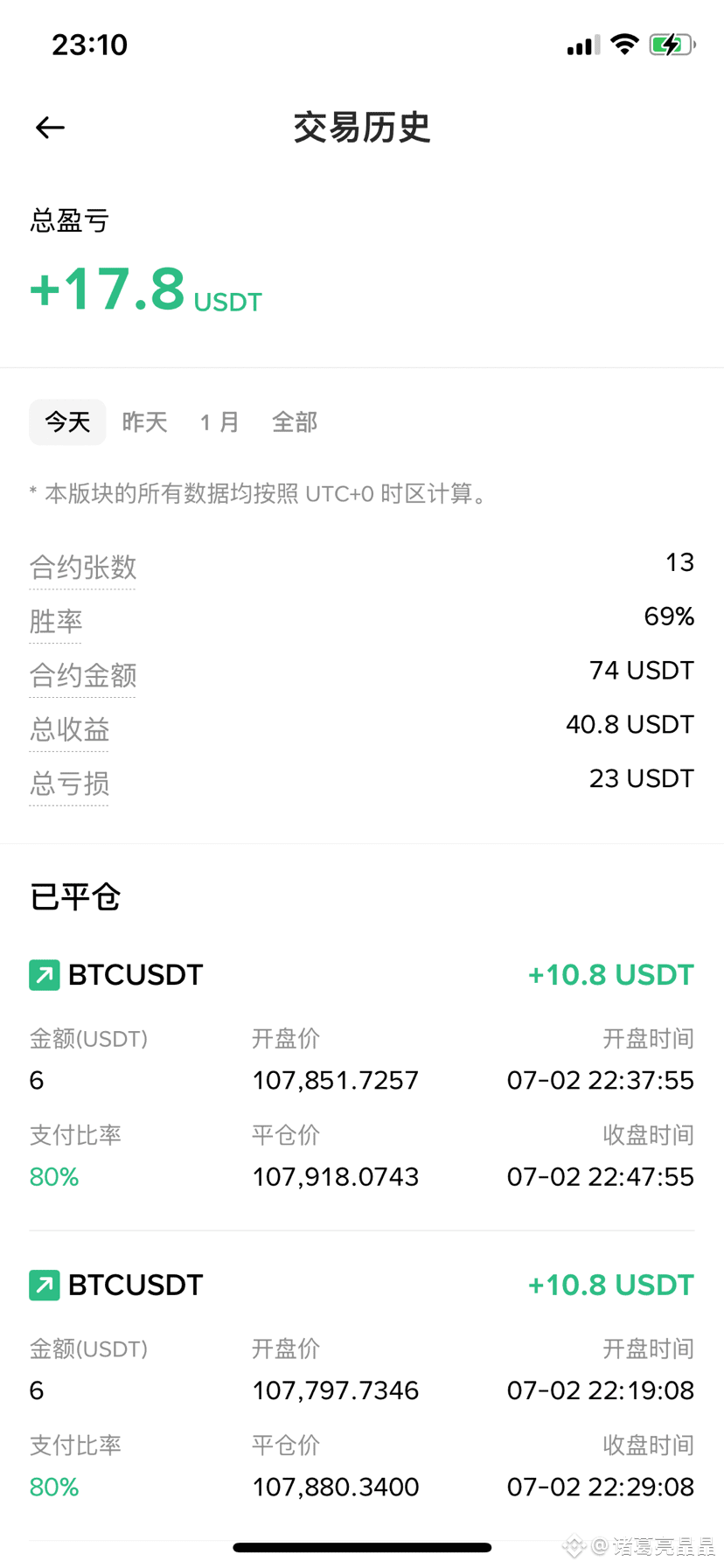Tap the underlined 总亏损 label
The image size is (724, 1568).
69,784
